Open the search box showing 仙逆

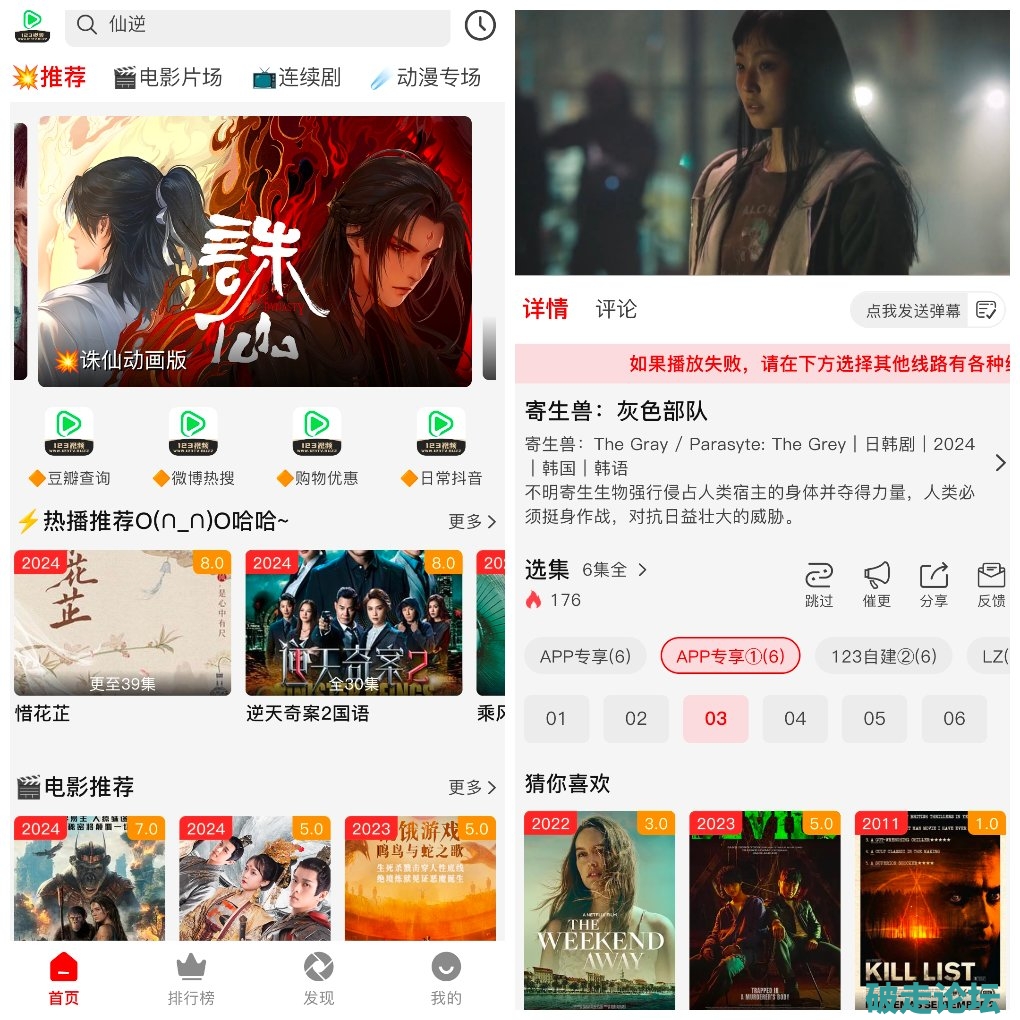pos(257,25)
